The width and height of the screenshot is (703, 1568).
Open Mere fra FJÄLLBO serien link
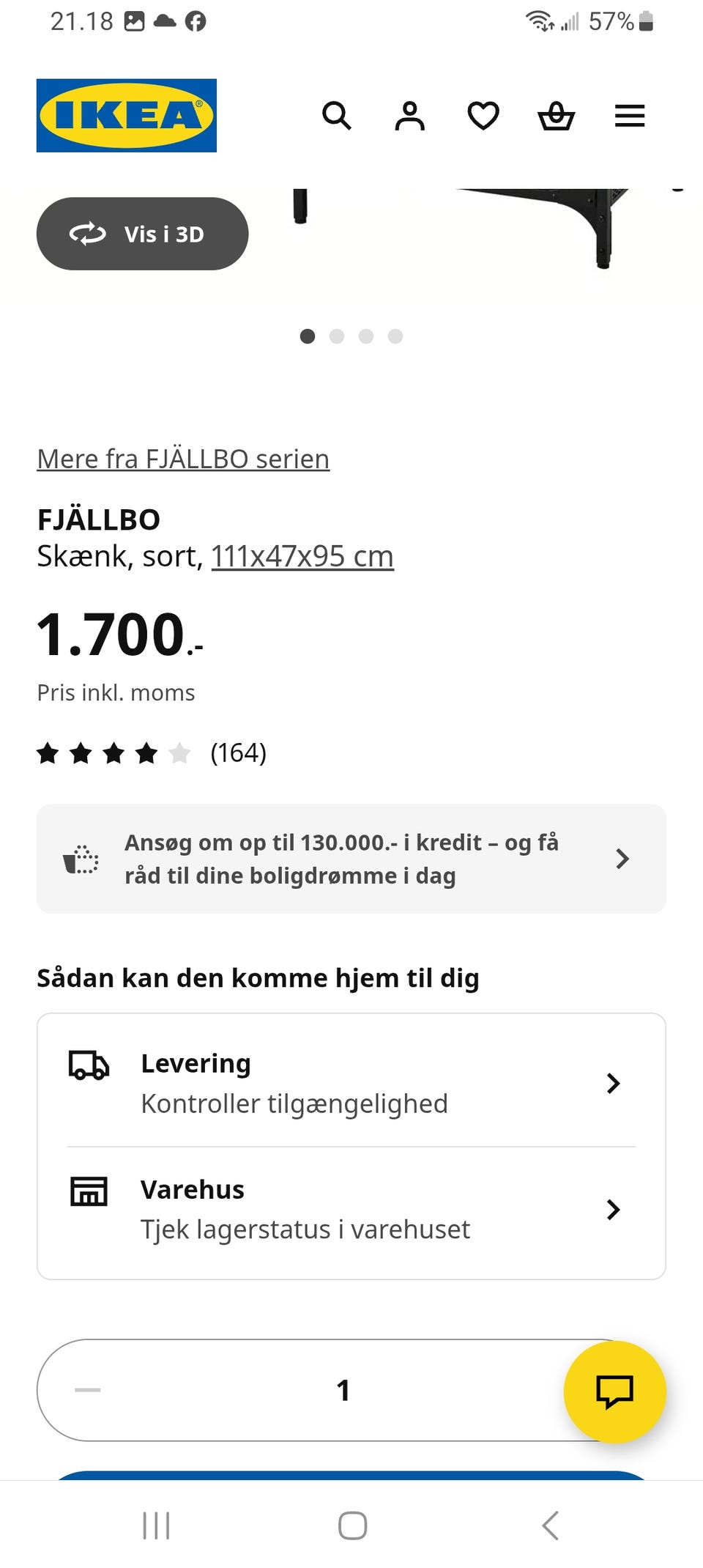coord(183,458)
